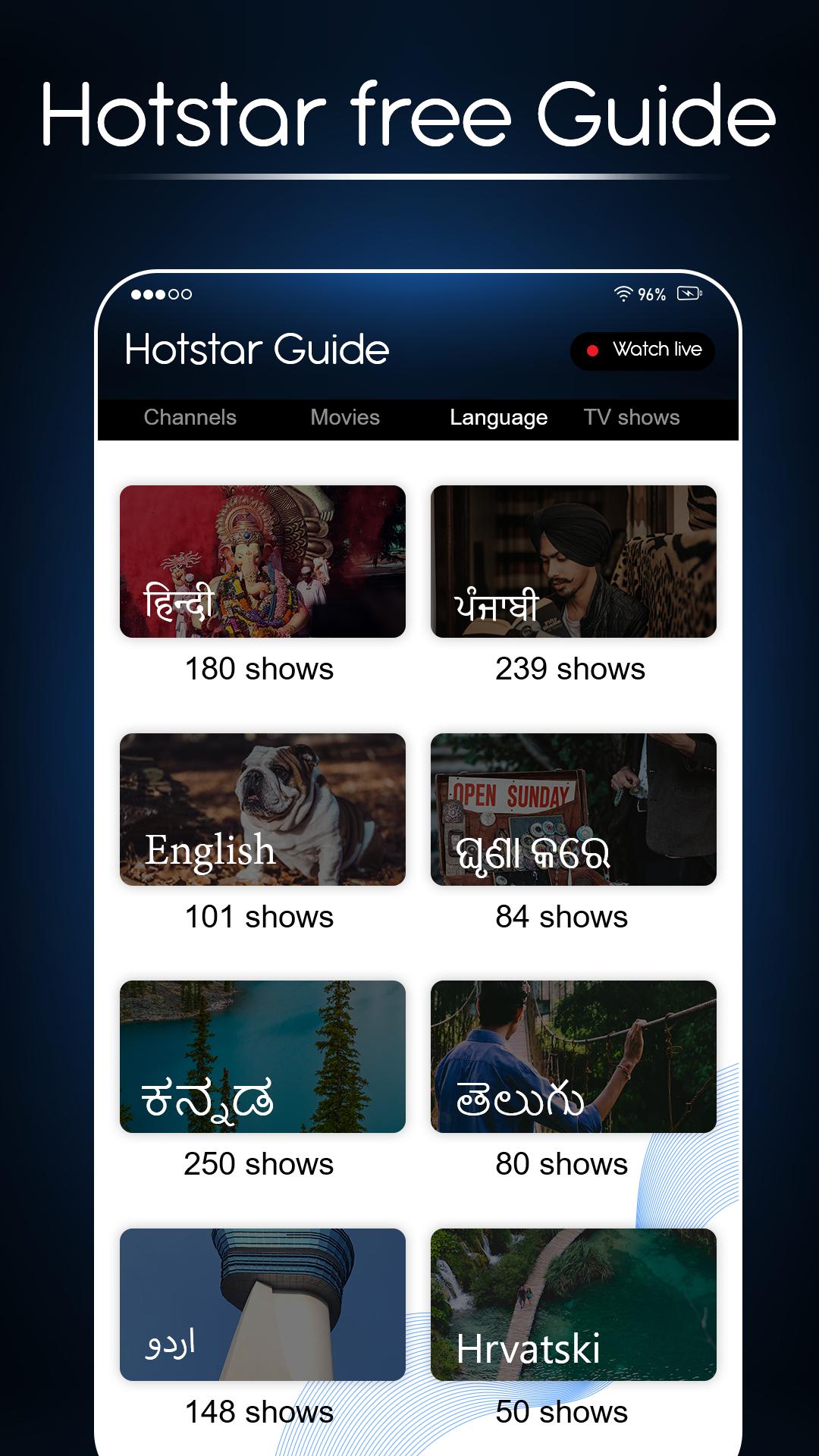Open the Hindi language category

tap(262, 561)
